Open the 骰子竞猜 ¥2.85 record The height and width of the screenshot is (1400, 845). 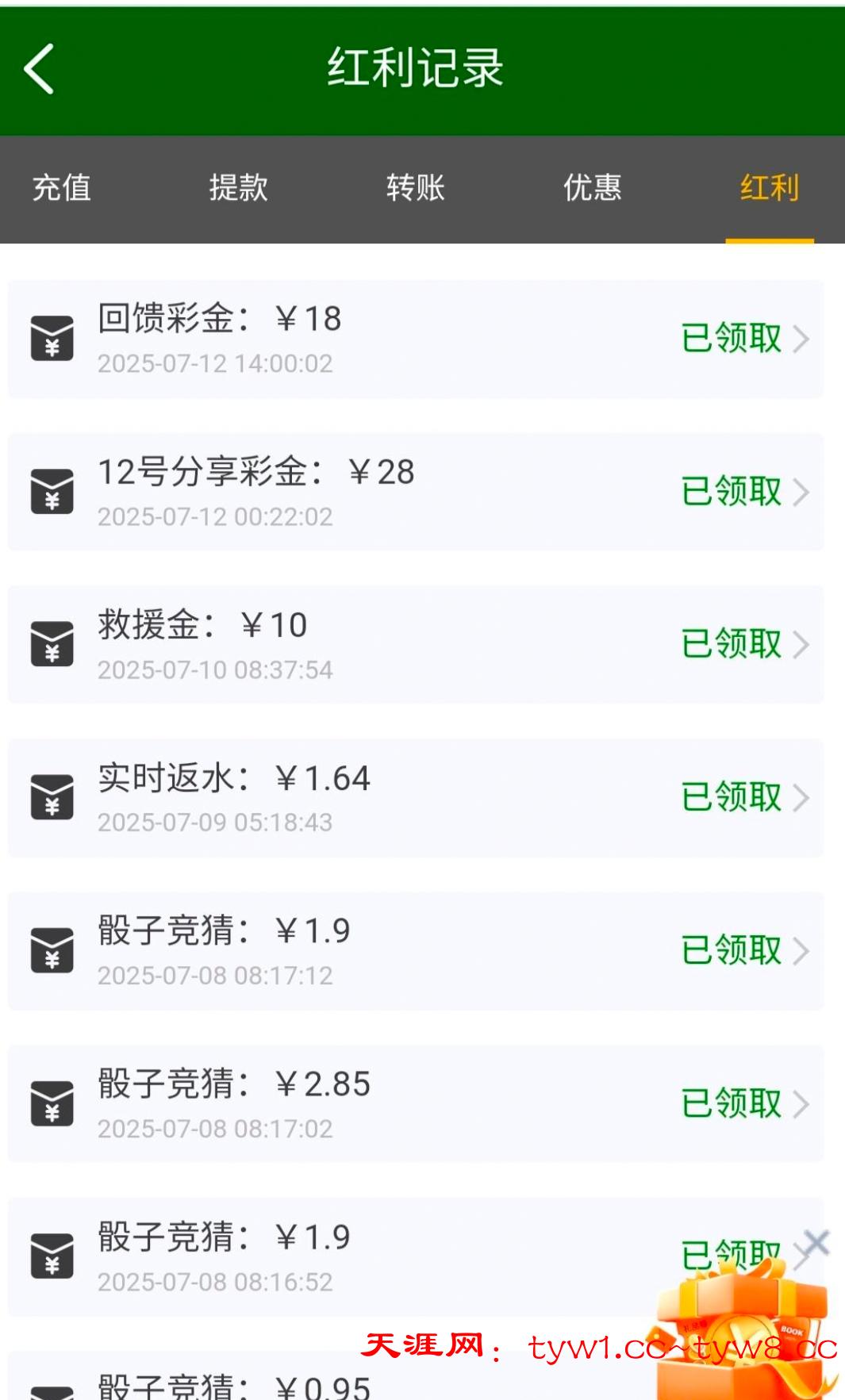pos(415,1103)
